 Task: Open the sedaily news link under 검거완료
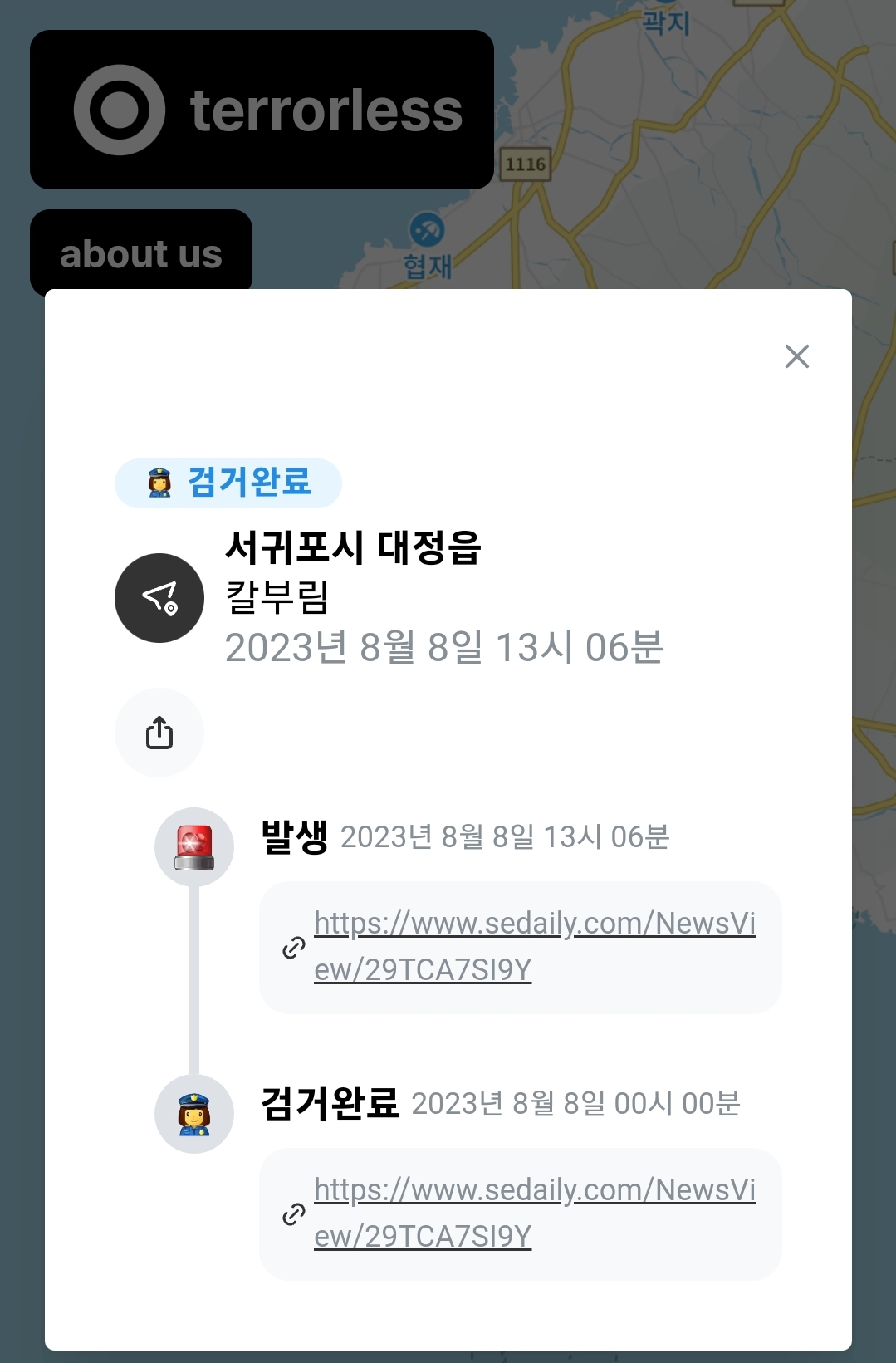[x=535, y=1214]
